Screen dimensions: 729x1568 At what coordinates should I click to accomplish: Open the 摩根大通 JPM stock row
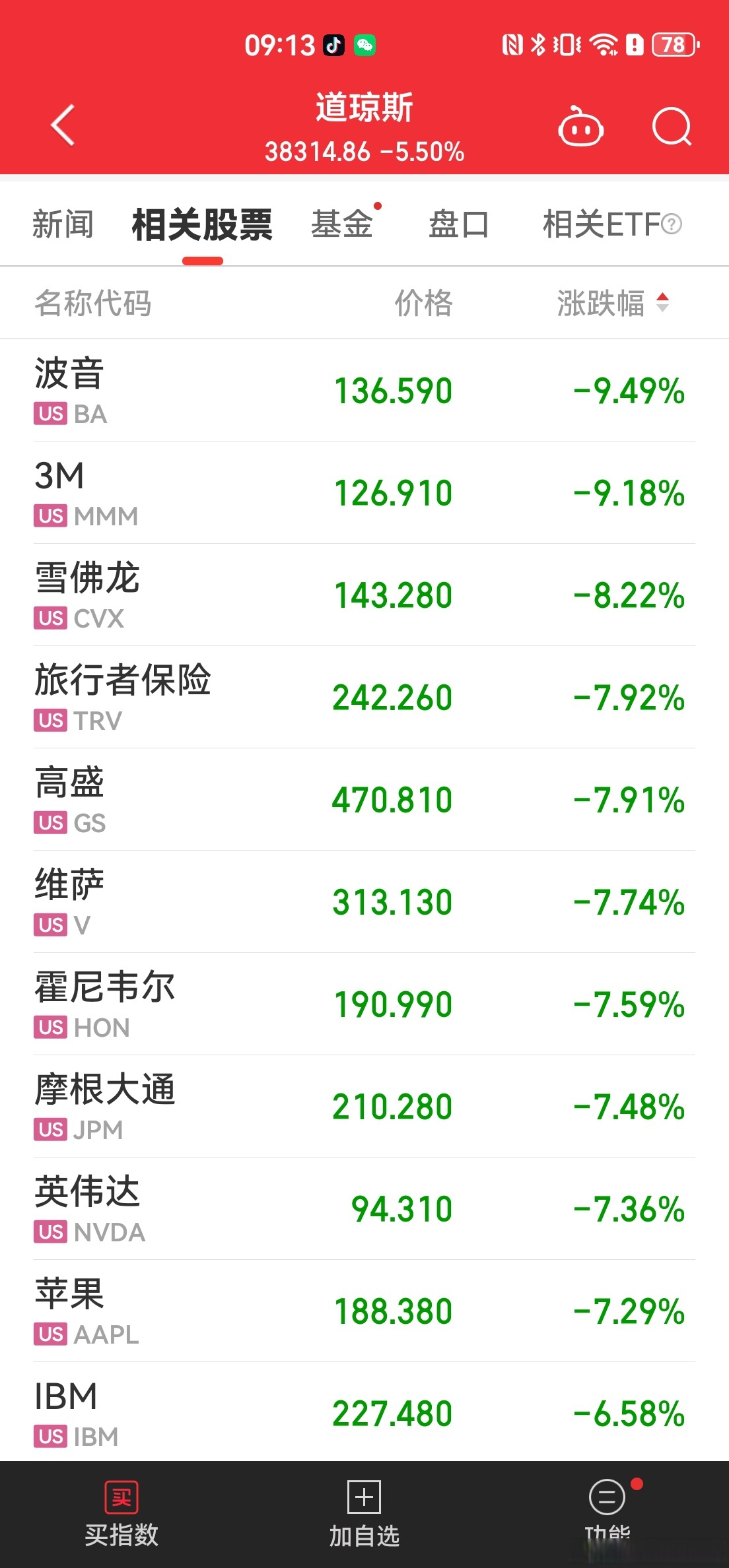tap(363, 1107)
